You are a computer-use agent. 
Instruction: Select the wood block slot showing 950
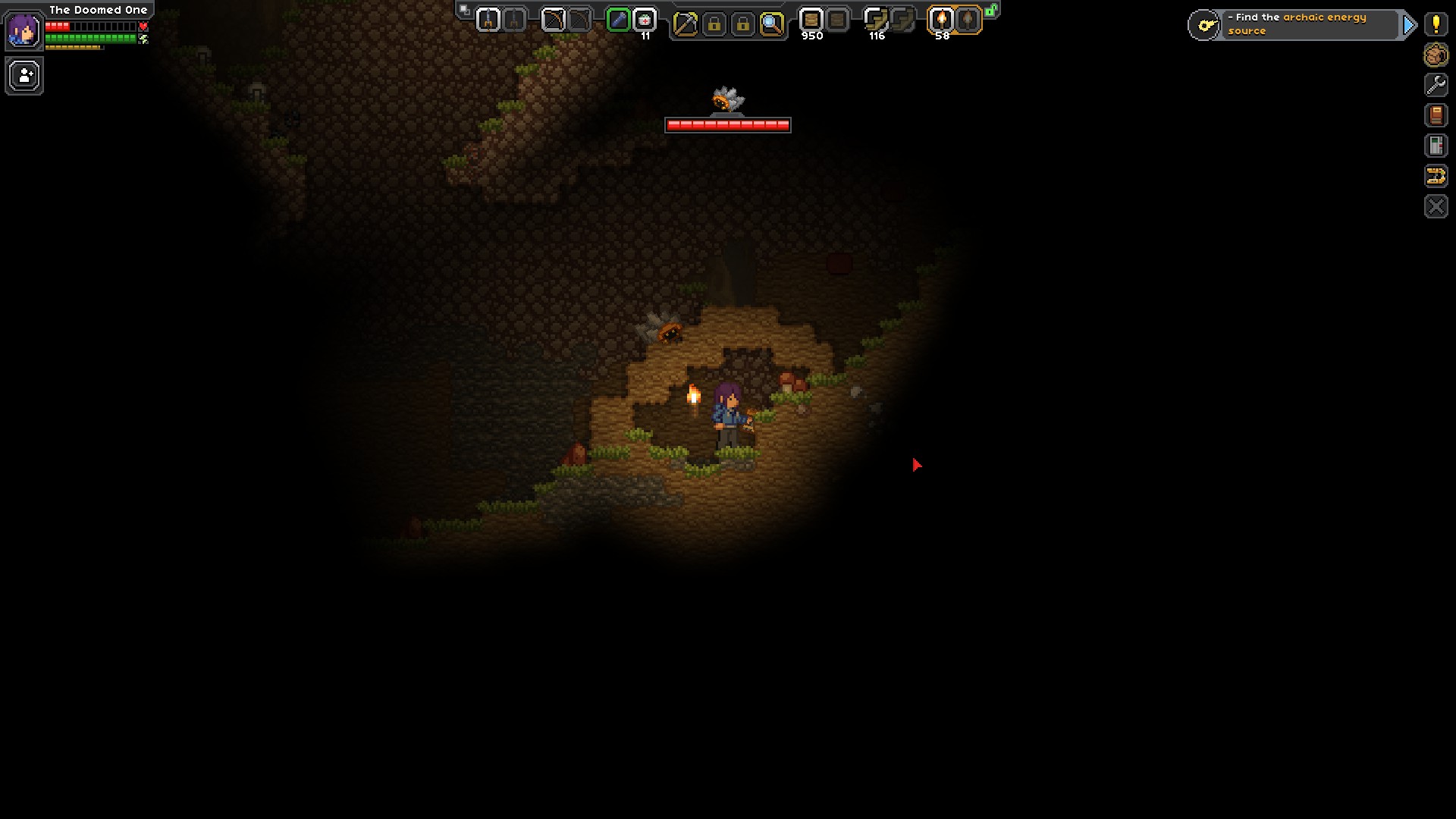click(811, 20)
